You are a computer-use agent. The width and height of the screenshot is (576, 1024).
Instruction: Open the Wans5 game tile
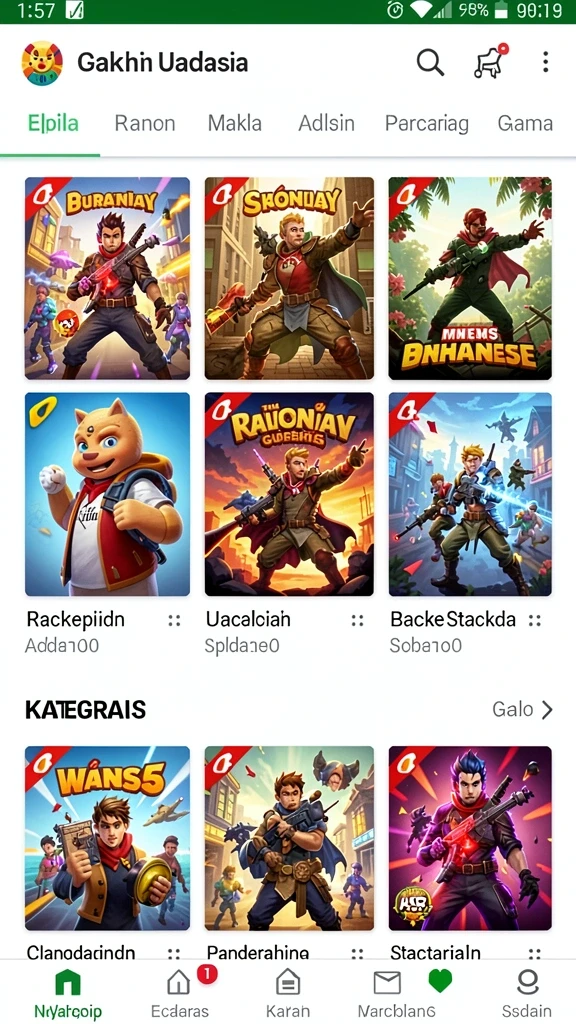coord(108,839)
